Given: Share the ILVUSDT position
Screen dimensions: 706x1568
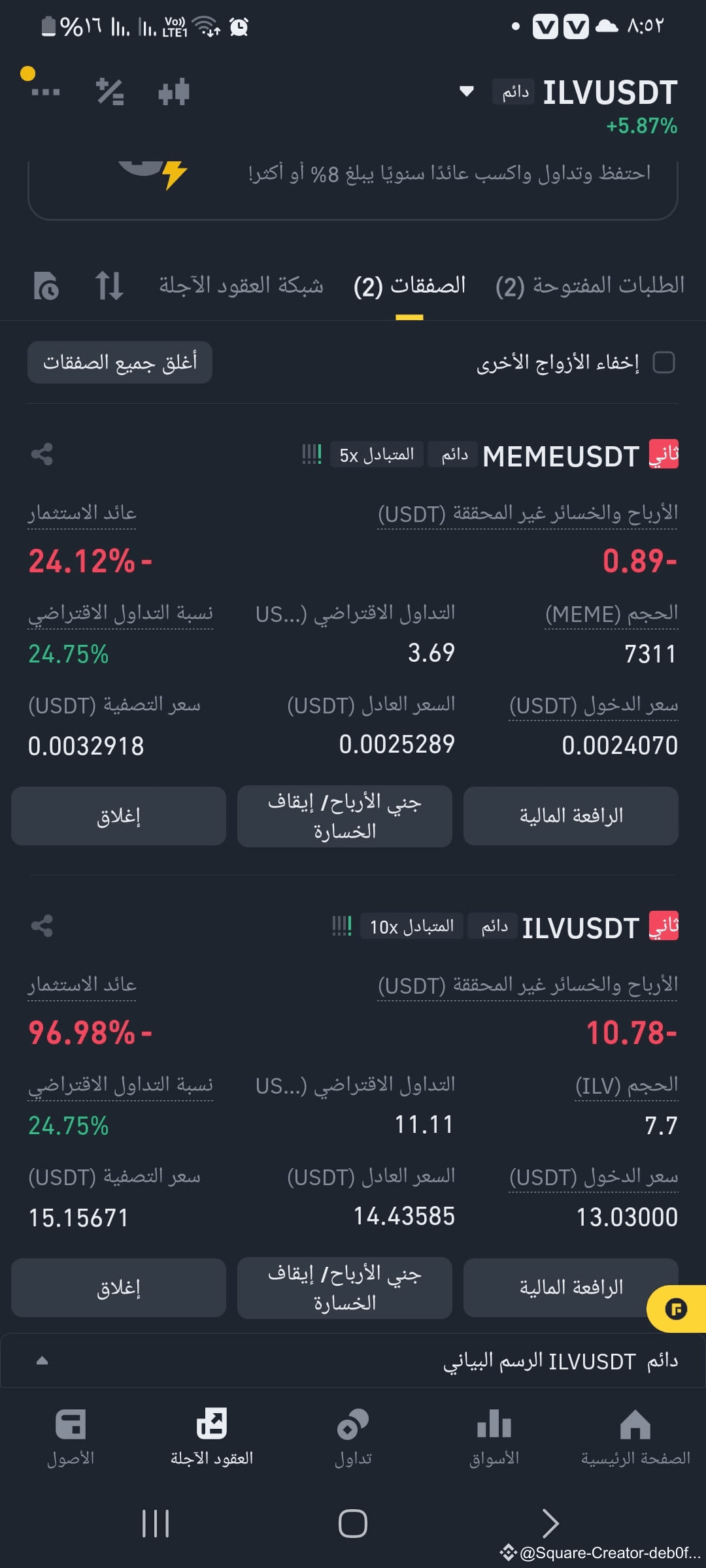Looking at the screenshot, I should click(x=41, y=926).
